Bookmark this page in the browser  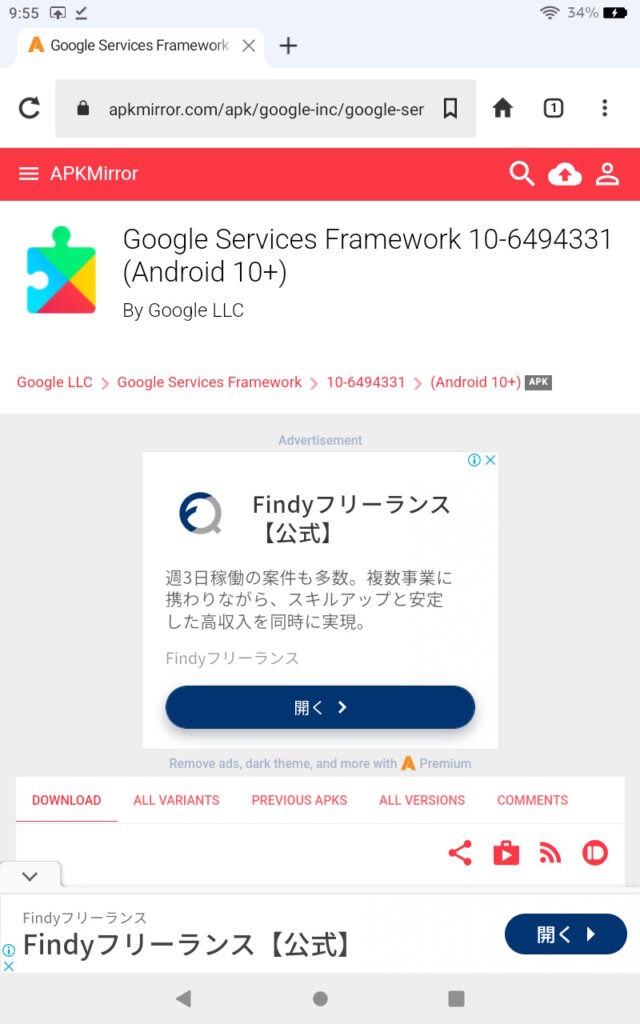pos(450,109)
